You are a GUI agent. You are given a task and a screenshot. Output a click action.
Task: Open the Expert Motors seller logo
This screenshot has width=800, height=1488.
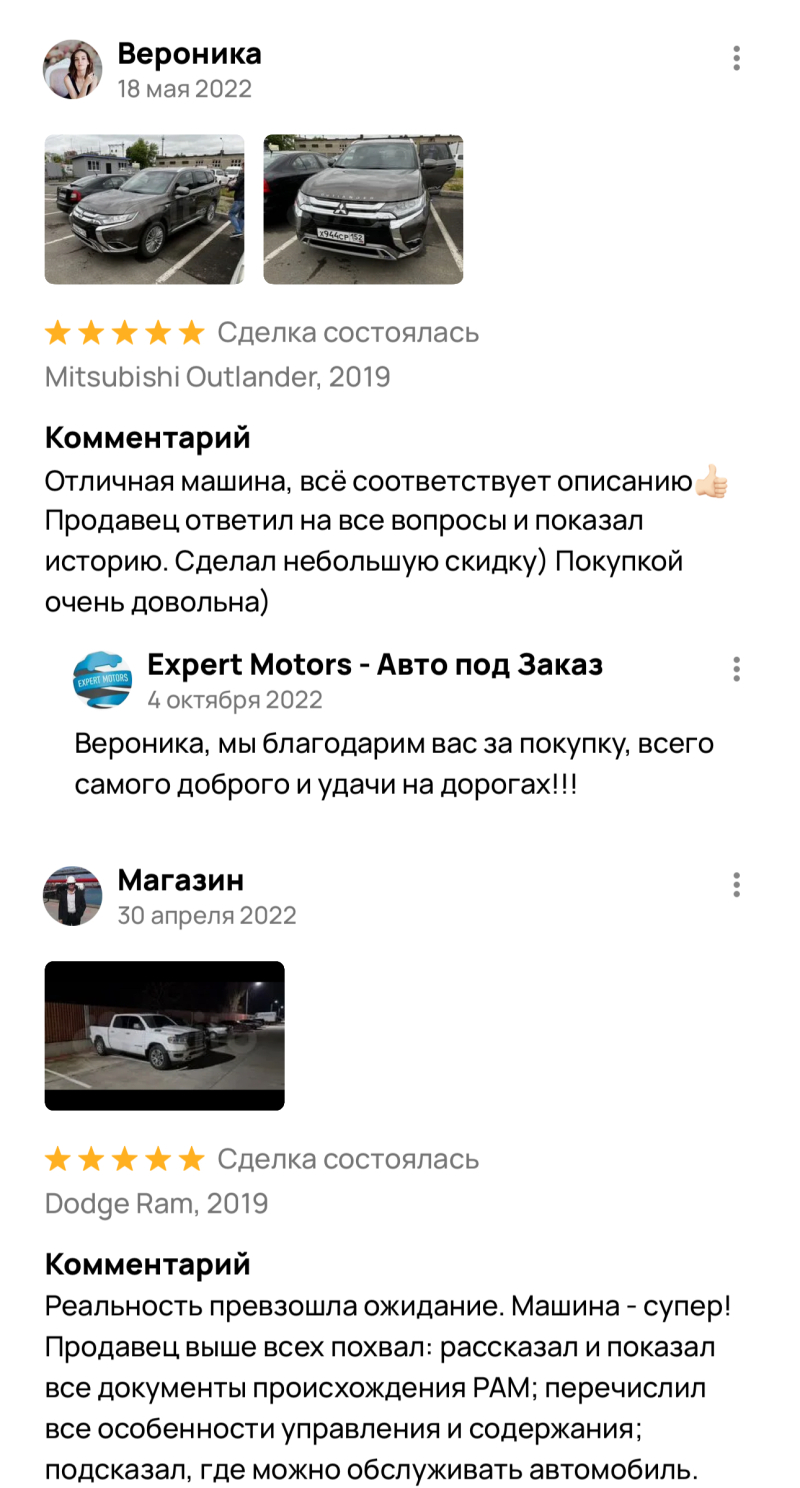click(102, 680)
